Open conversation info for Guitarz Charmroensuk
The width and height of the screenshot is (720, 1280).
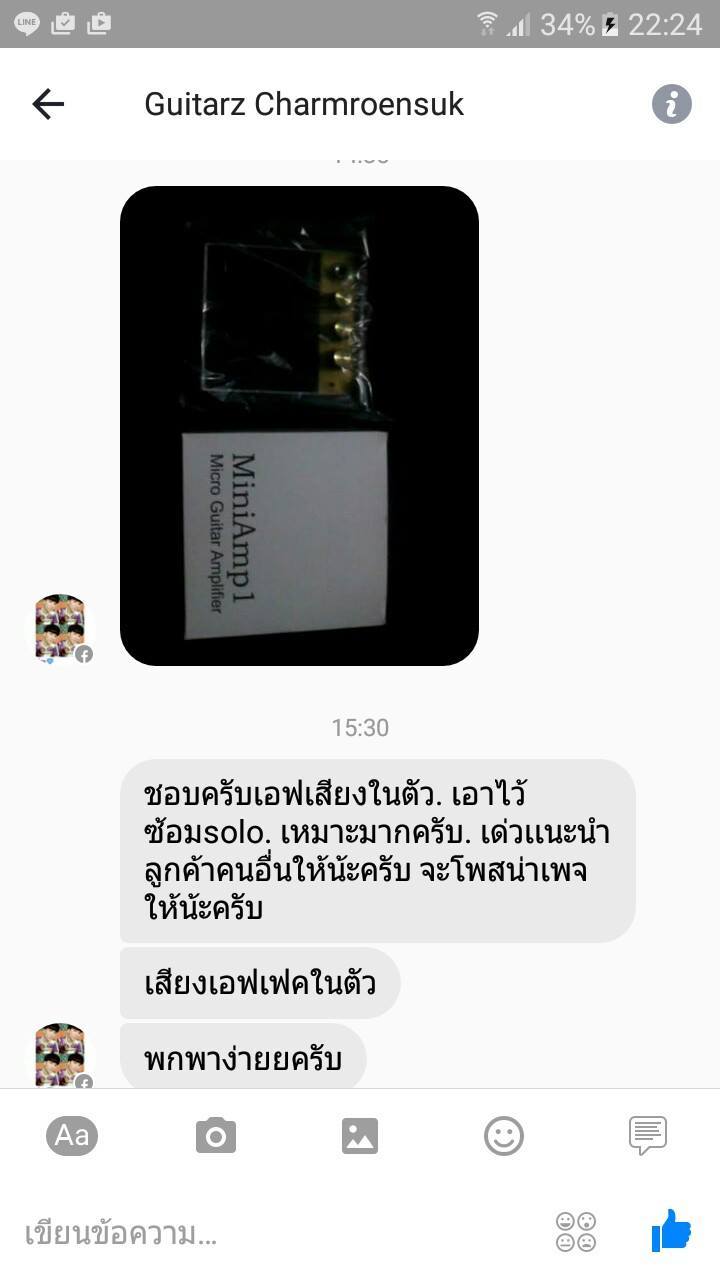pos(672,104)
